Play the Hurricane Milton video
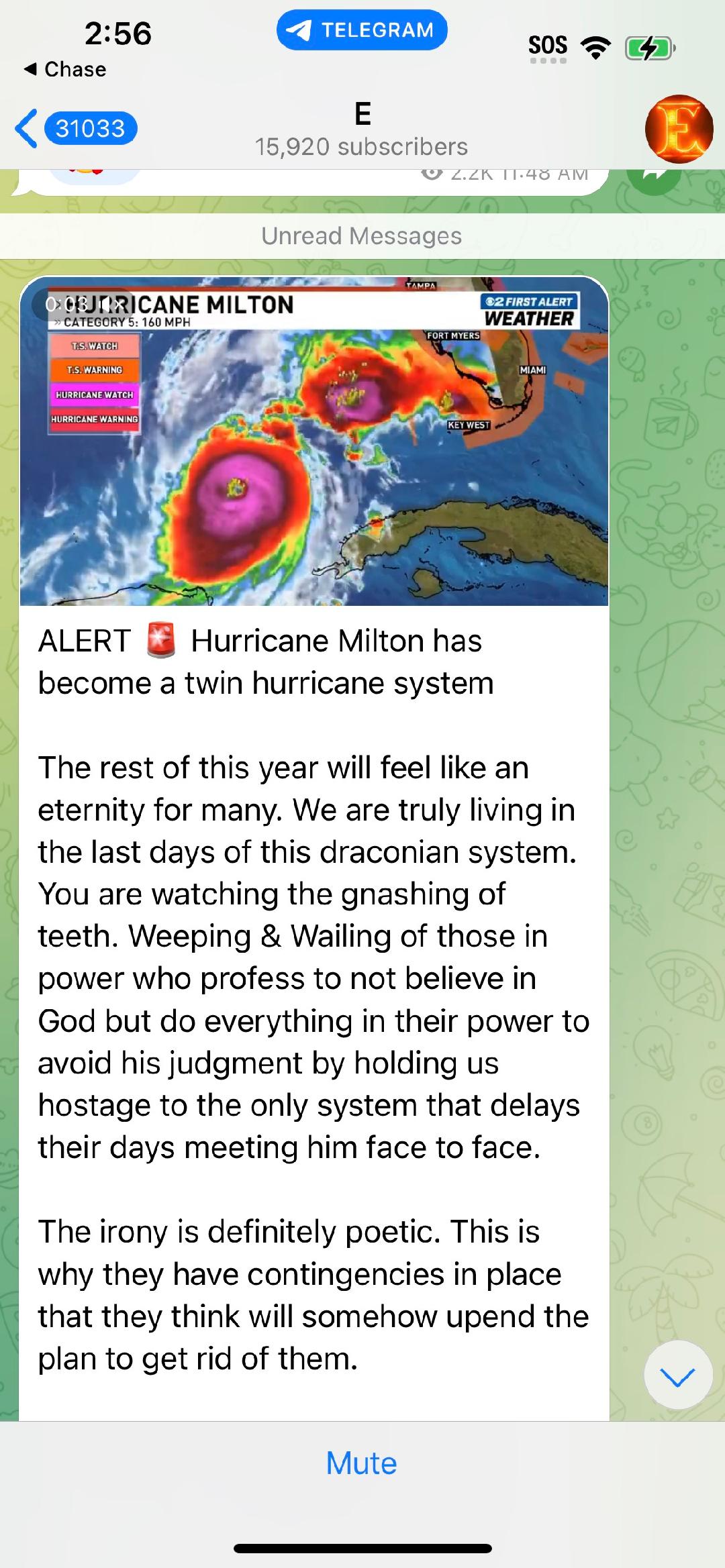725x1568 pixels. 313,441
